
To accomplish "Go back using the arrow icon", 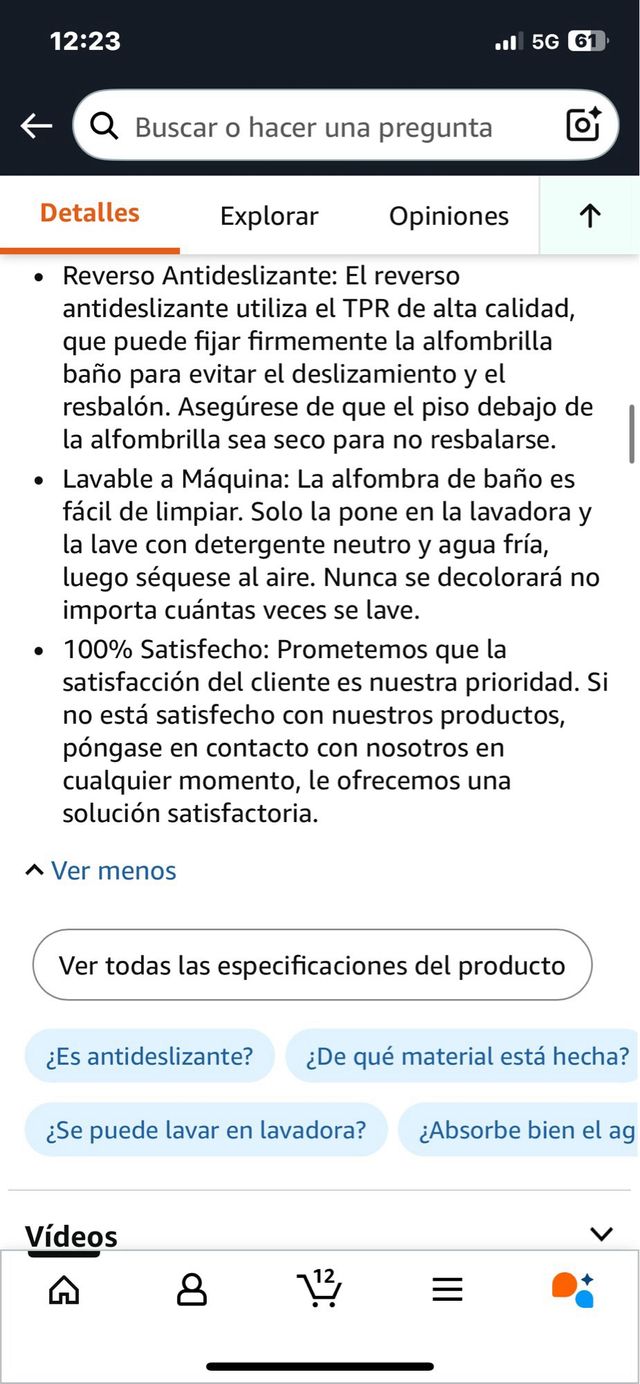I will point(37,126).
